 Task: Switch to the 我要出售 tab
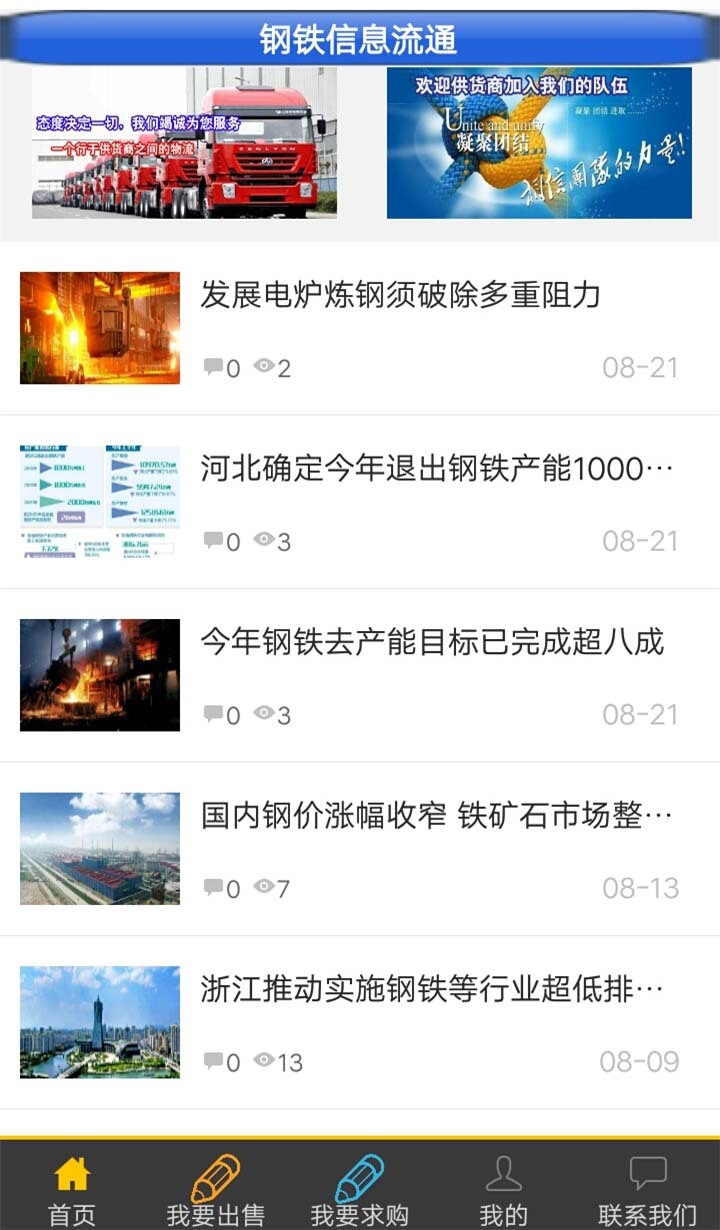[x=216, y=1190]
